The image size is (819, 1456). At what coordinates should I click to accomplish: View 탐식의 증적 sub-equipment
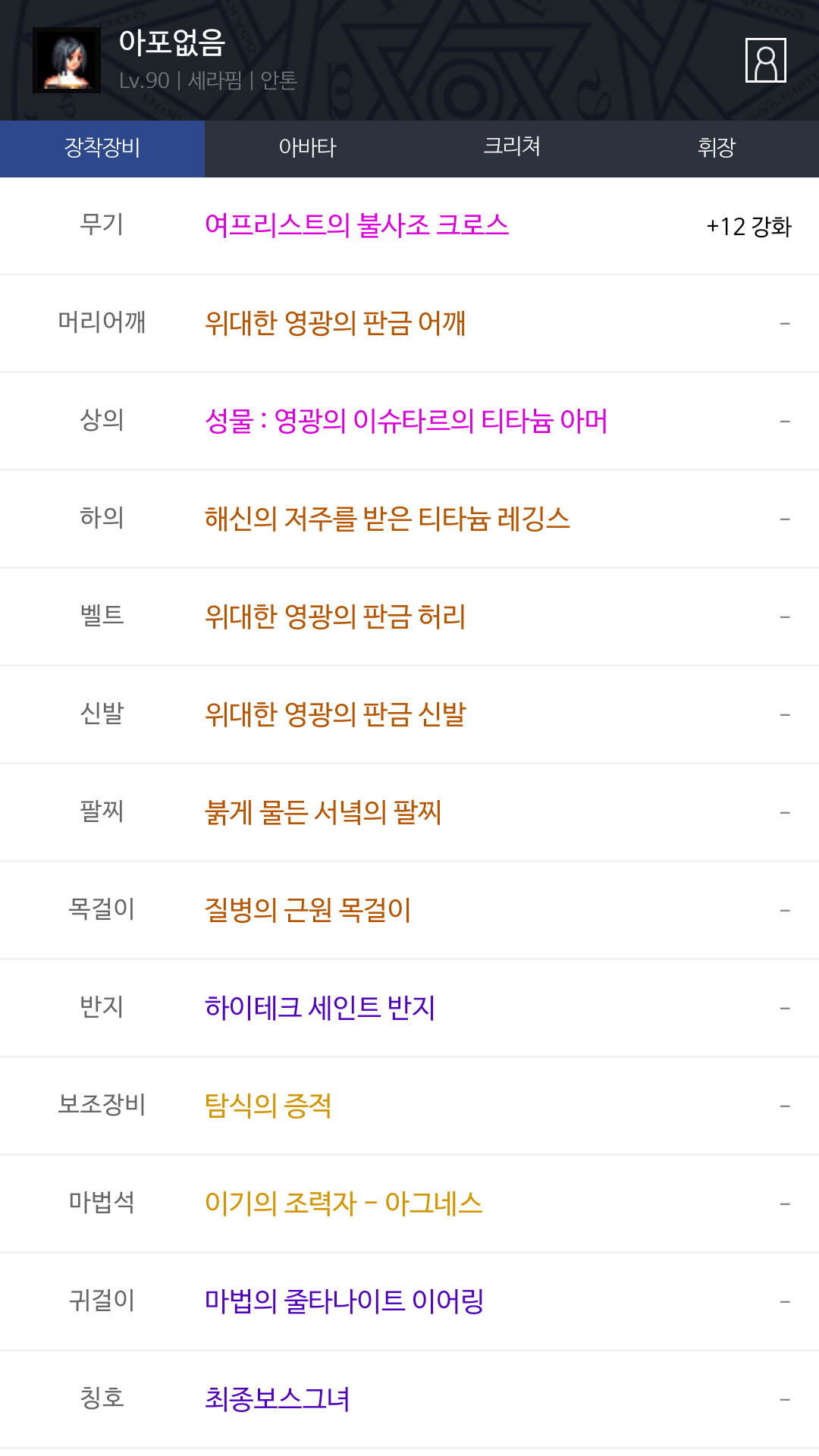(x=268, y=1106)
